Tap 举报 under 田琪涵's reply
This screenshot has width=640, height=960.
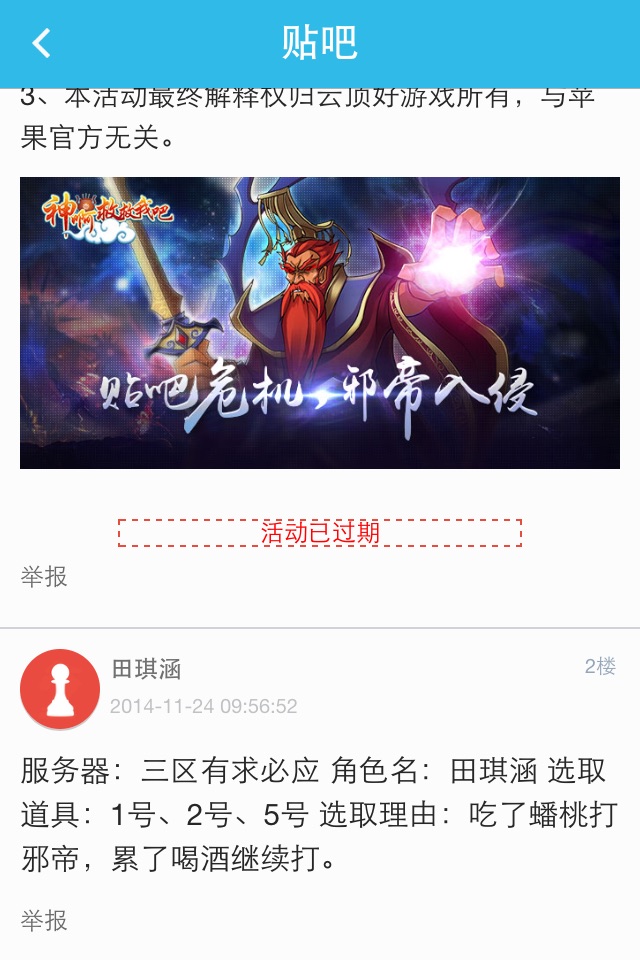click(x=44, y=921)
